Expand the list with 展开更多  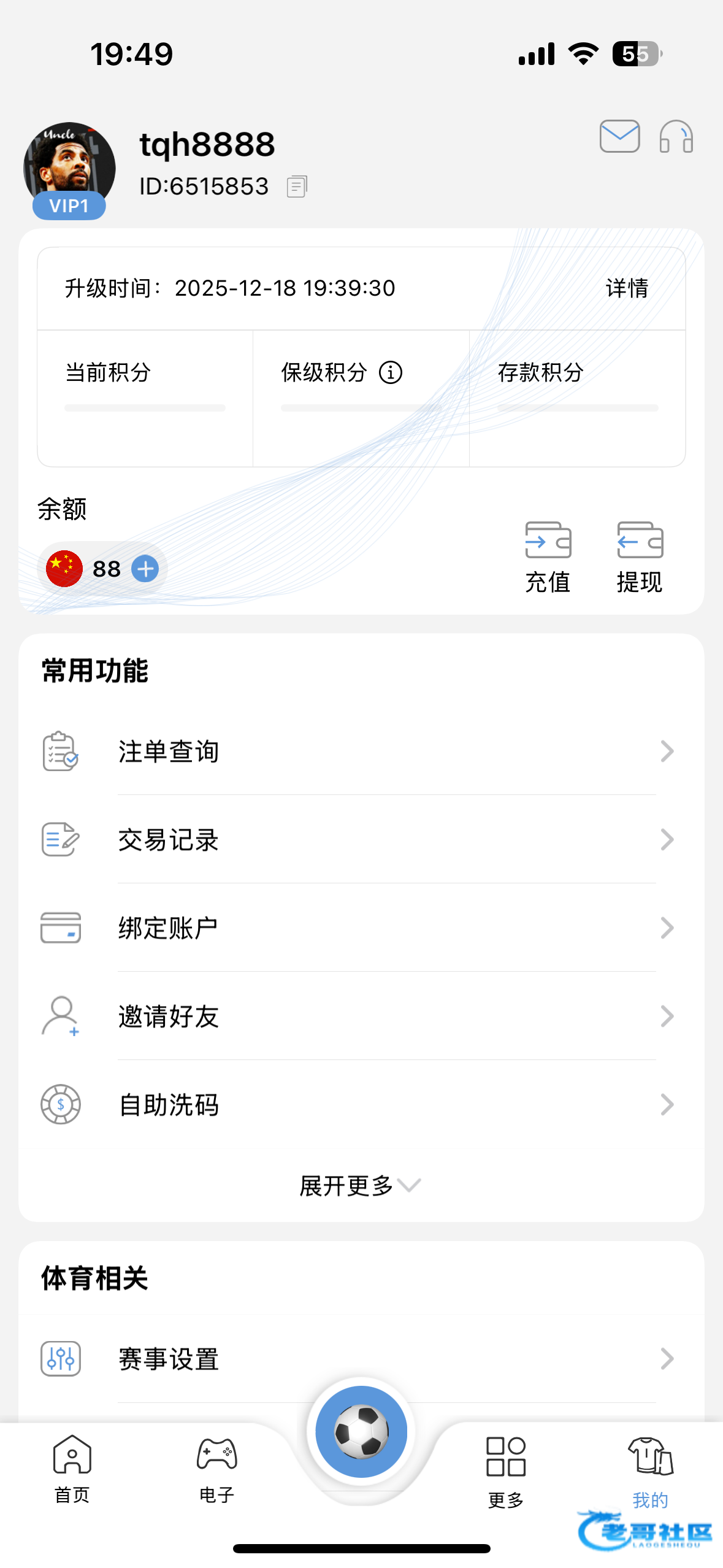pos(359,1186)
